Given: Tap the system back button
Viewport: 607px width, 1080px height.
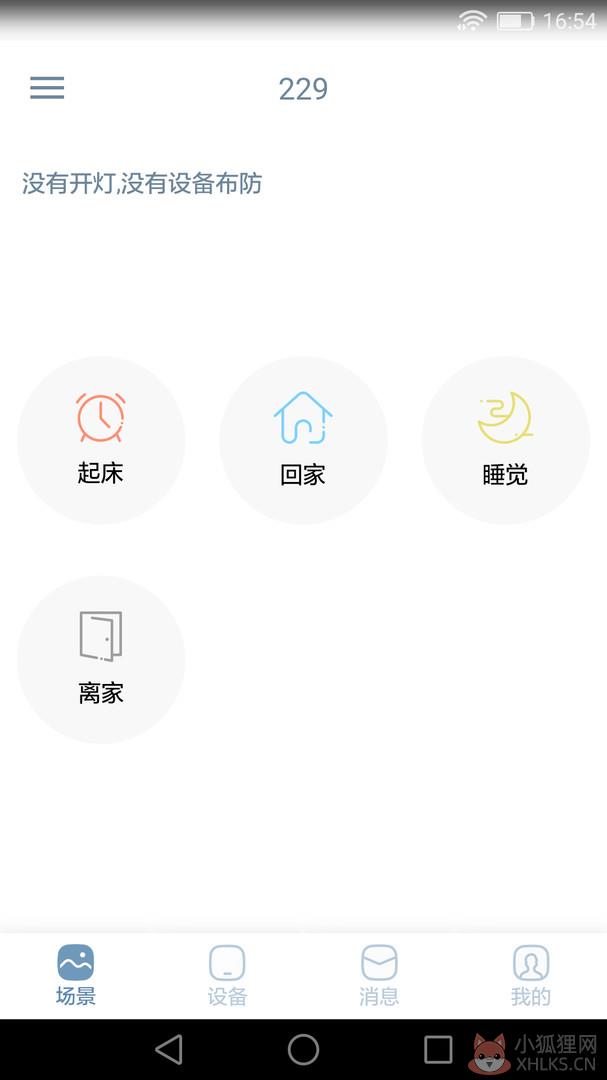Looking at the screenshot, I should click(169, 1050).
